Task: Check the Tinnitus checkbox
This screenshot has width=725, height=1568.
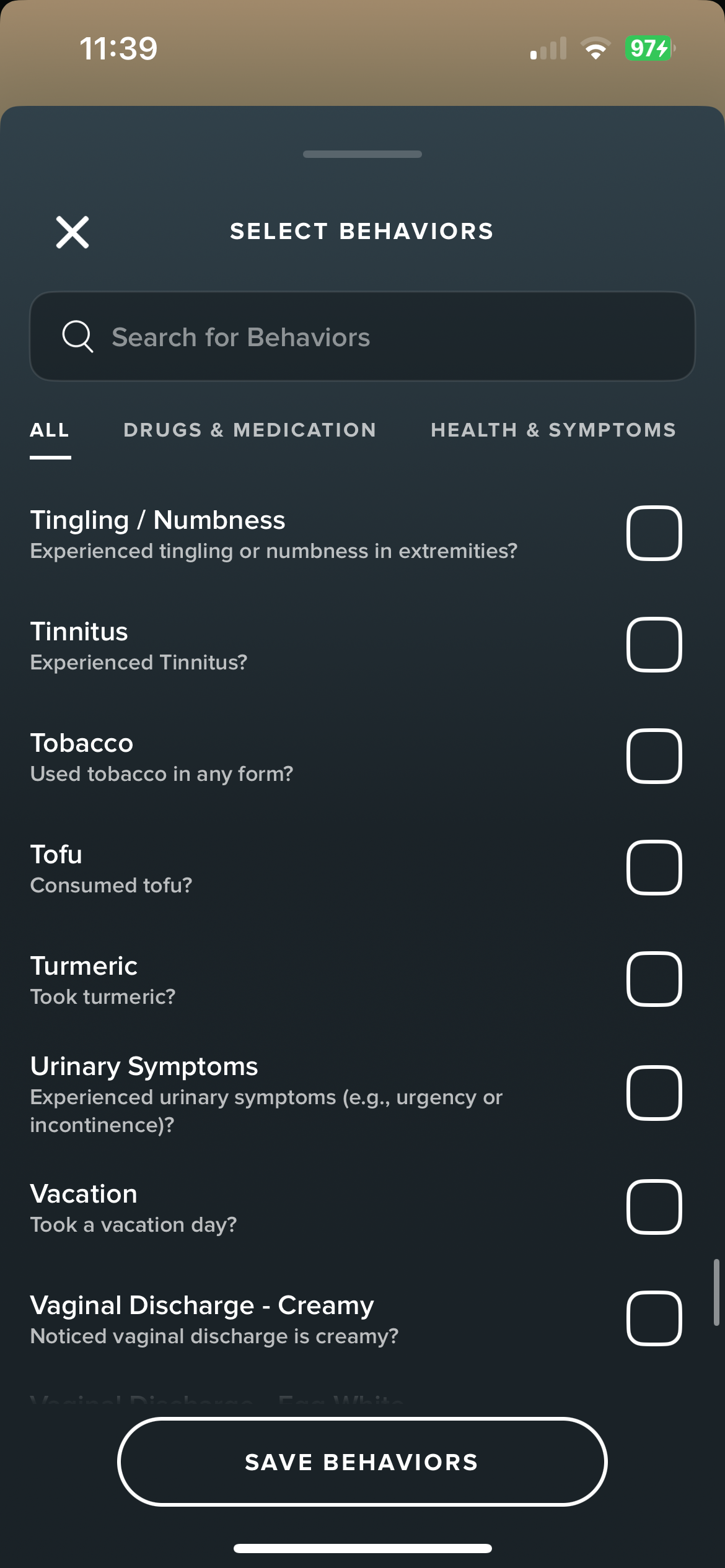Action: click(654, 645)
